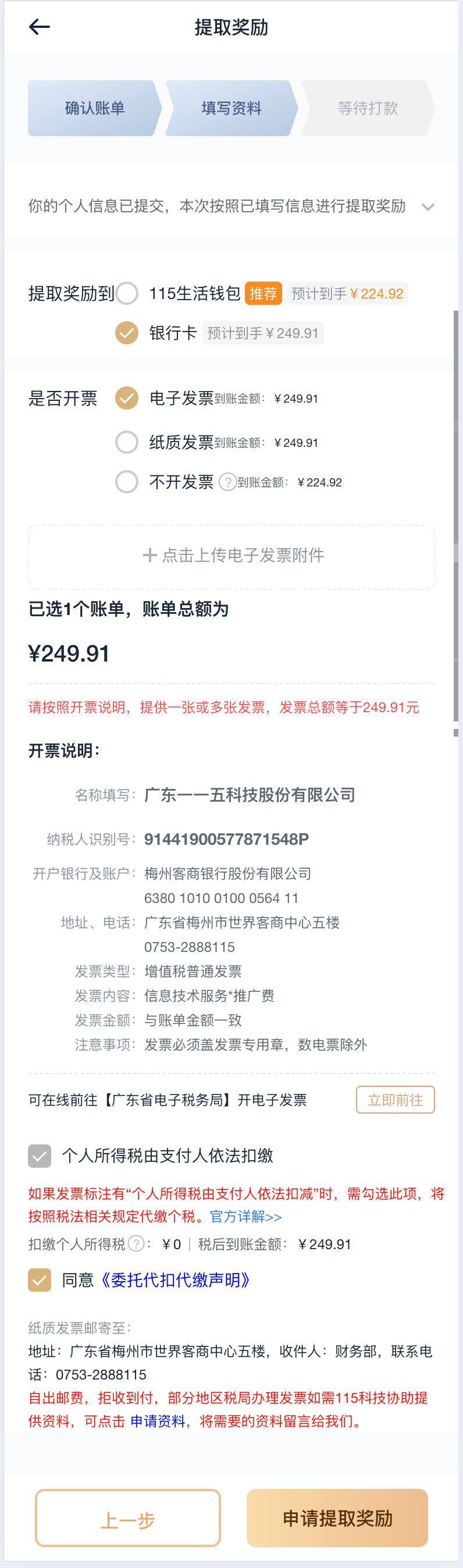Choose the 纸质发票 invoice option

(x=127, y=443)
